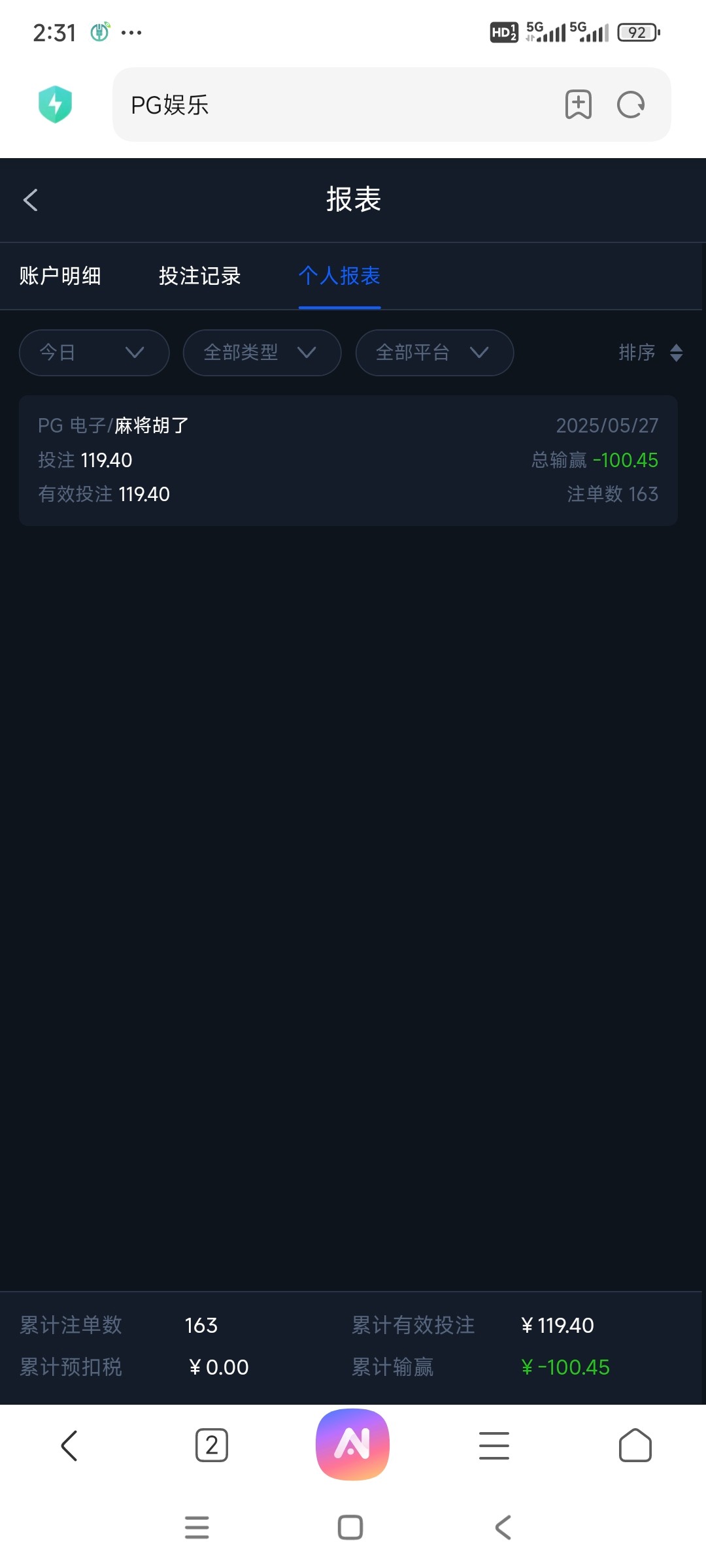This screenshot has width=706, height=1568.
Task: Open recent apps from the system bar
Action: pyautogui.click(x=197, y=1527)
